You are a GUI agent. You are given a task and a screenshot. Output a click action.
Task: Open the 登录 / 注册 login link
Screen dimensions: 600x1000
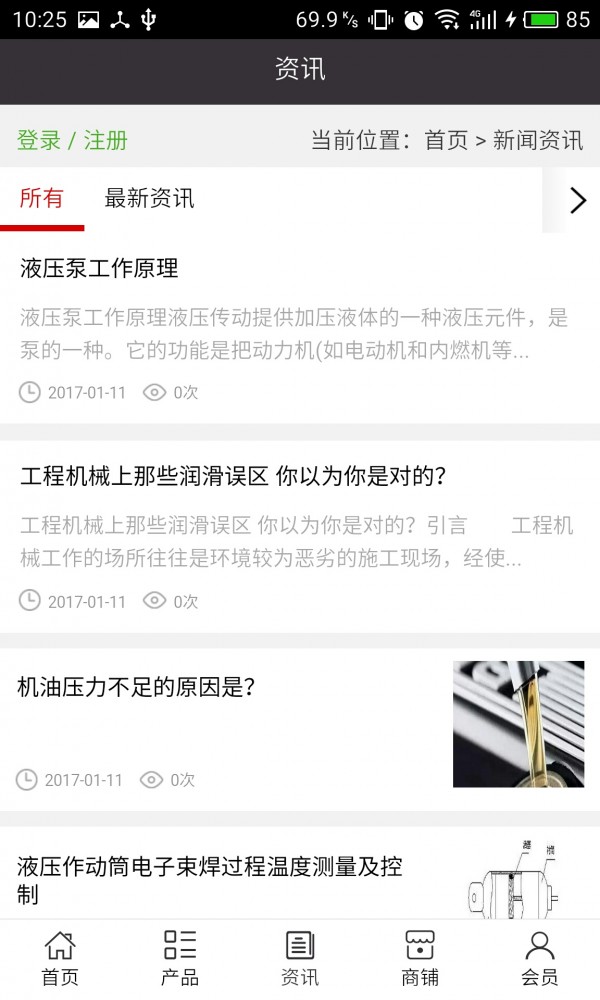[x=72, y=140]
